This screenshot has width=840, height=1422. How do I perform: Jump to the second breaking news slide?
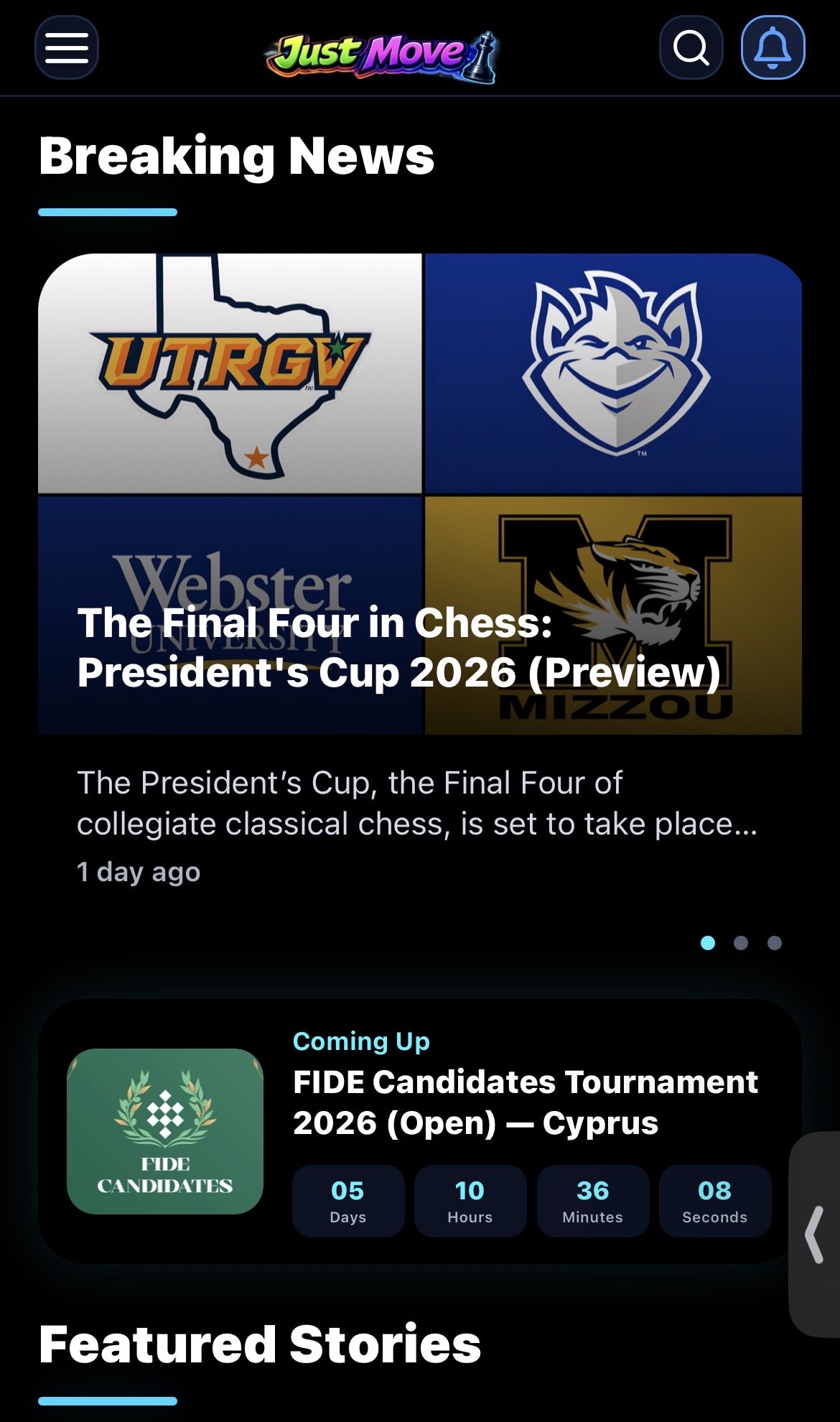(x=741, y=943)
